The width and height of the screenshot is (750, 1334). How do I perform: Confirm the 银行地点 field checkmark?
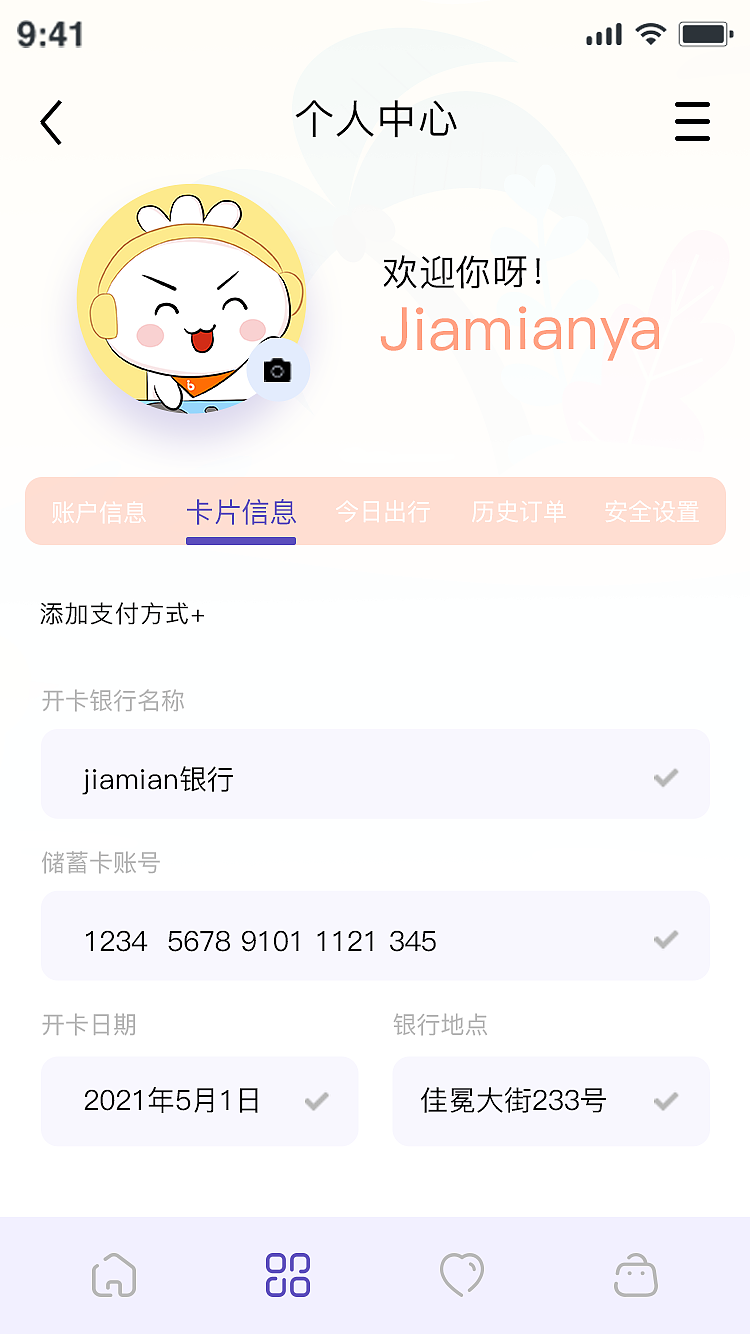tap(665, 1101)
